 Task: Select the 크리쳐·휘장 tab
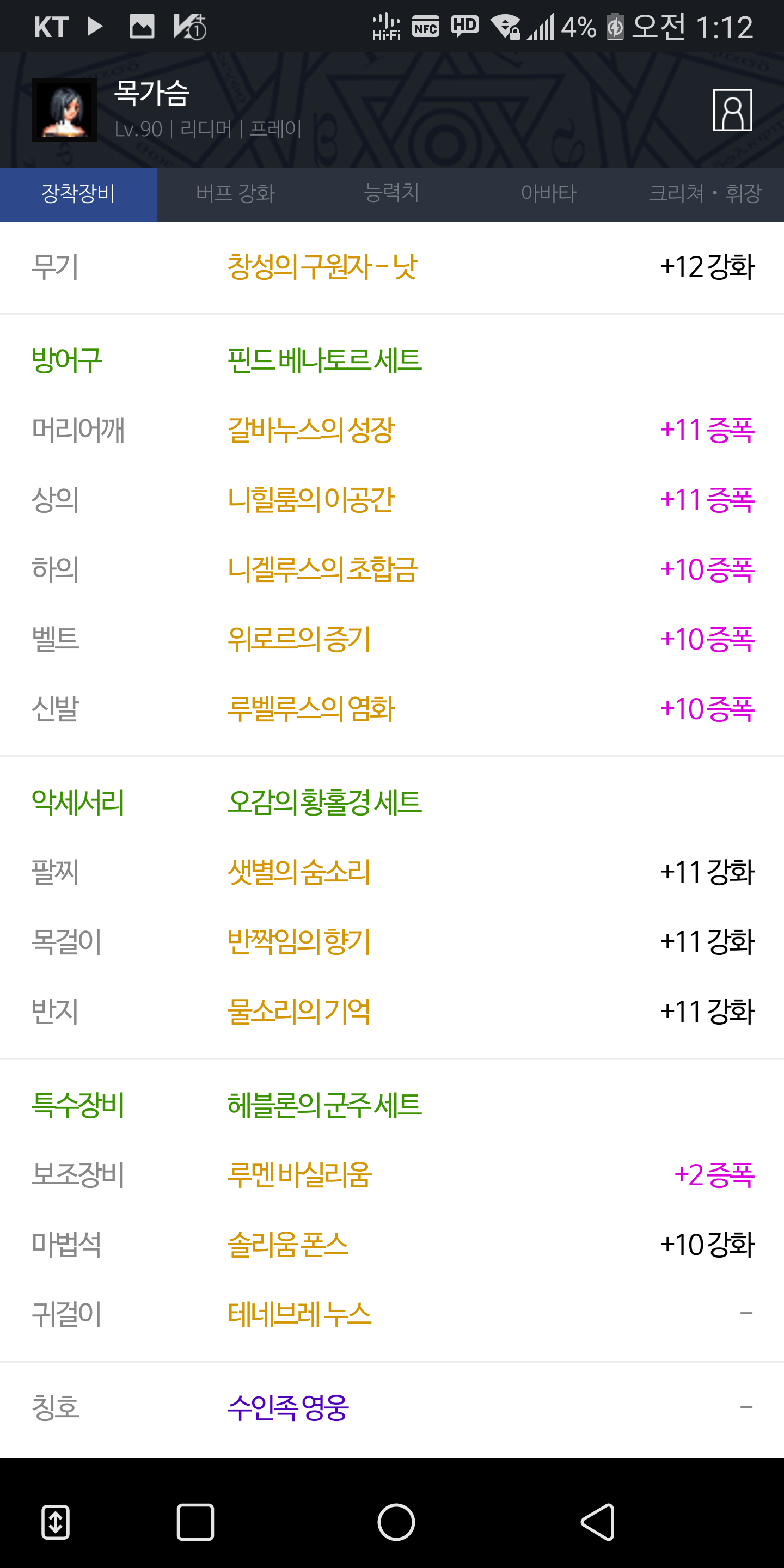[705, 194]
